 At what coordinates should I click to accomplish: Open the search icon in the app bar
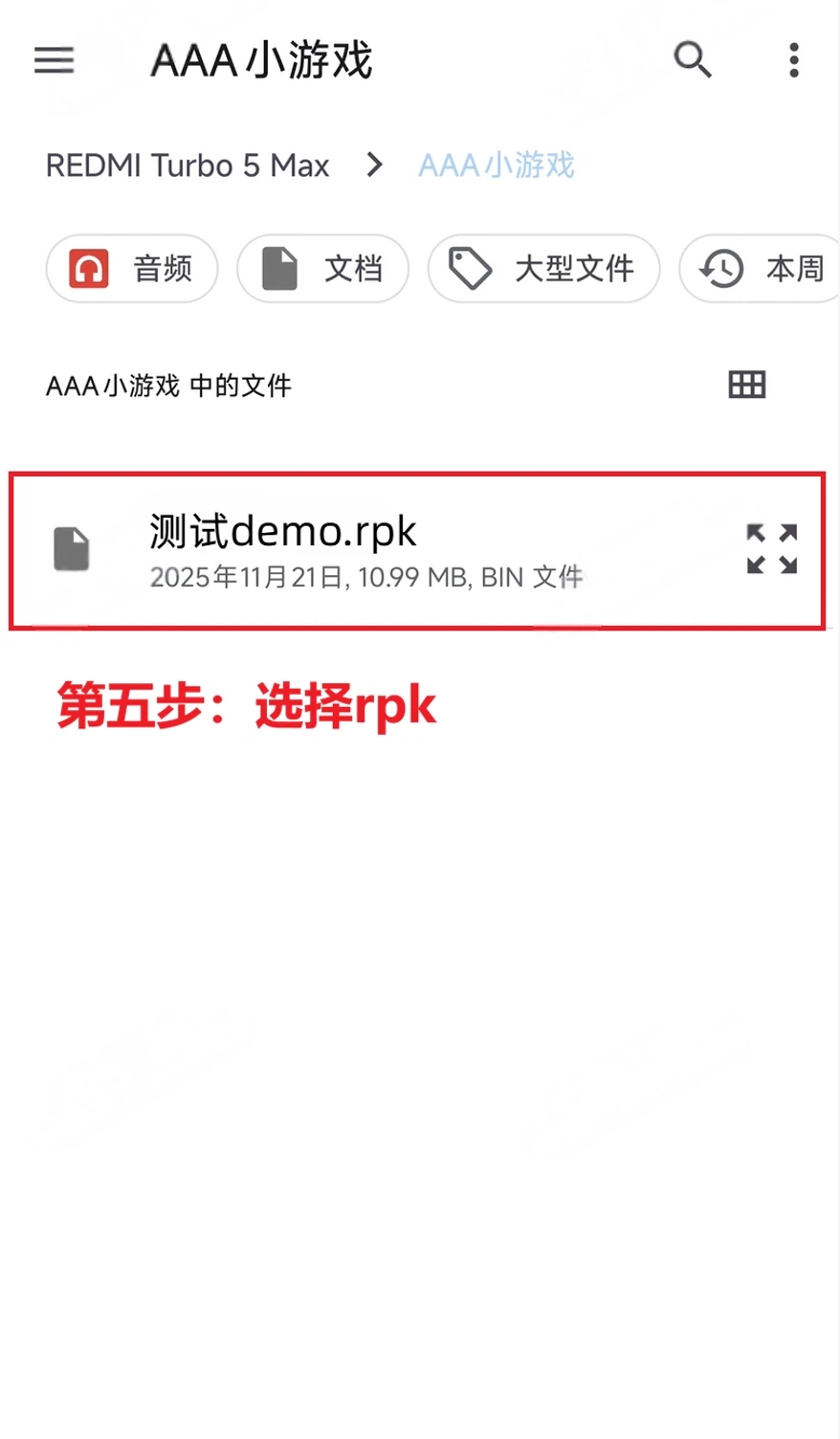pyautogui.click(x=693, y=60)
